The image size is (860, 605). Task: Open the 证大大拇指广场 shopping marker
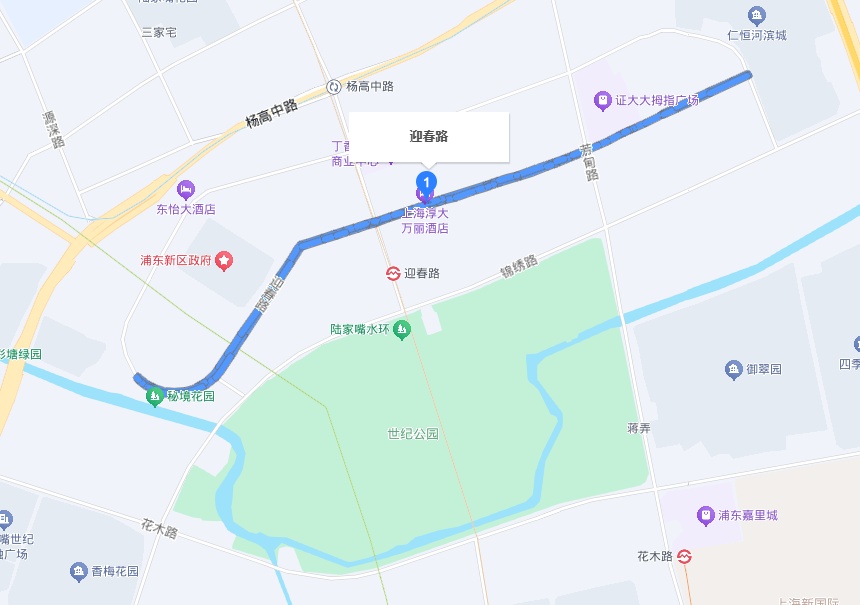coord(602,100)
